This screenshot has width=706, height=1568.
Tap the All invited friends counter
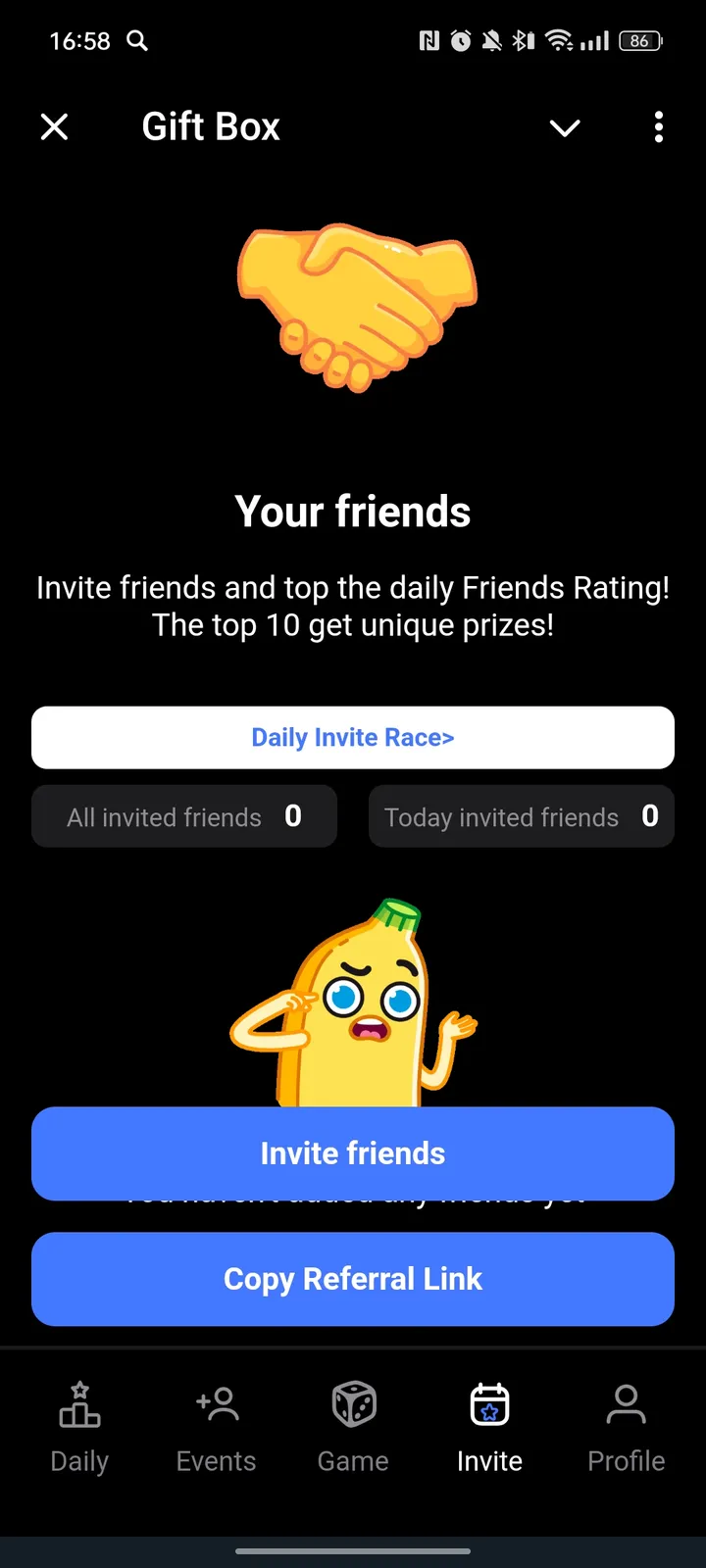184,816
